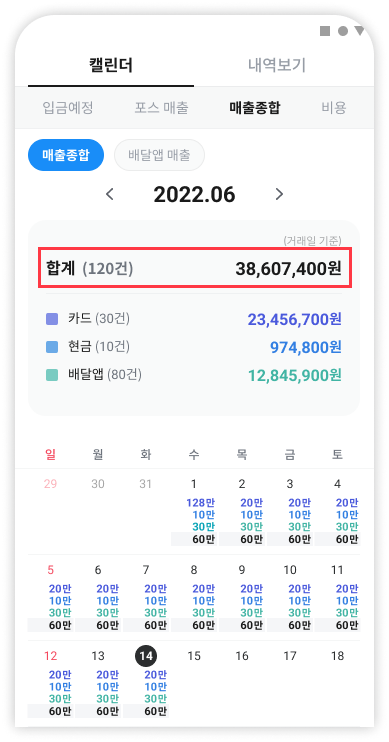Go to previous month arrow
This screenshot has width=389, height=742.
(x=110, y=194)
